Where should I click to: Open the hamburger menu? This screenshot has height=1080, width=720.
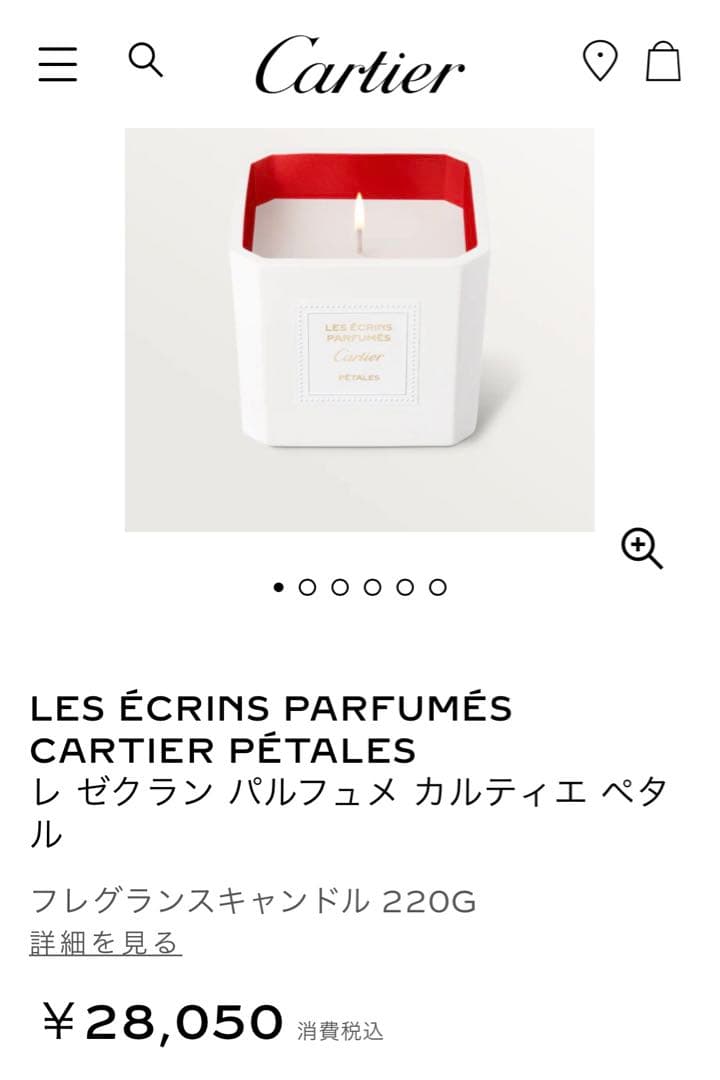pyautogui.click(x=58, y=63)
